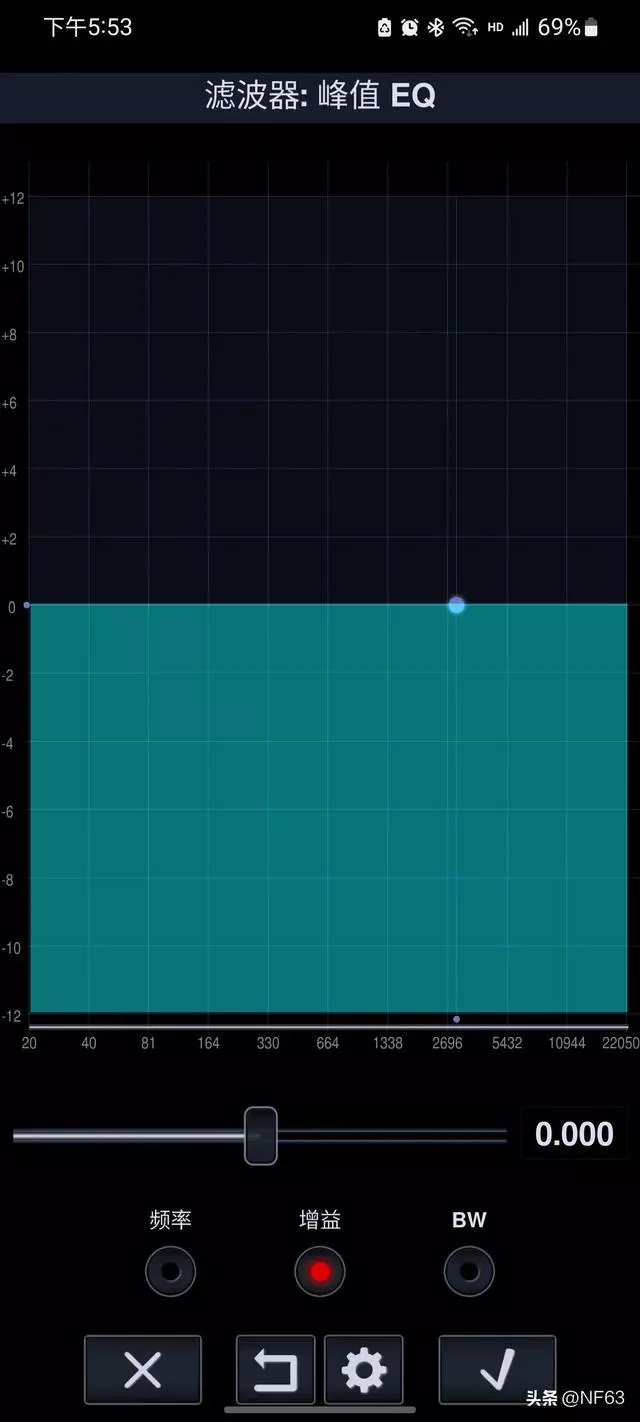Confirm with the checkmark button

tap(497, 1370)
